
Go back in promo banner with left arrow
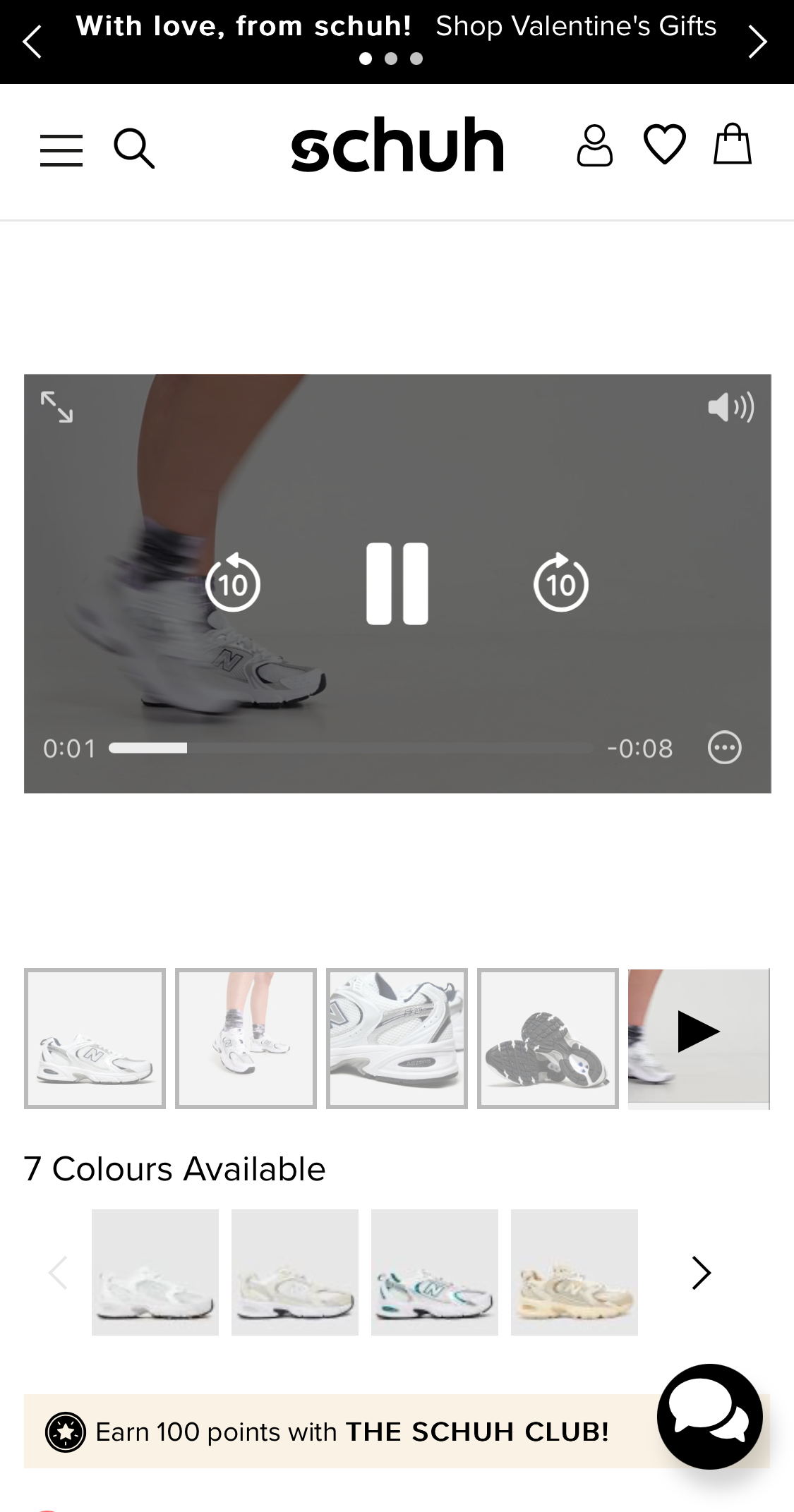tap(32, 40)
